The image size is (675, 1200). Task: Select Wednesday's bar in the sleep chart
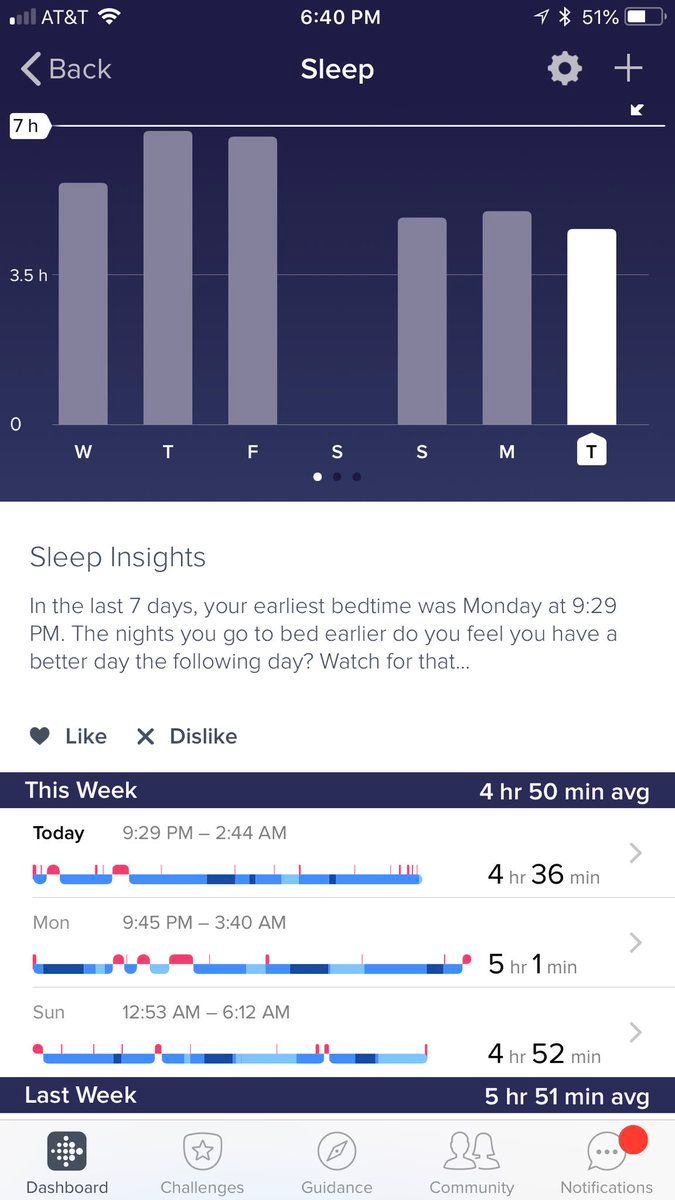(83, 304)
